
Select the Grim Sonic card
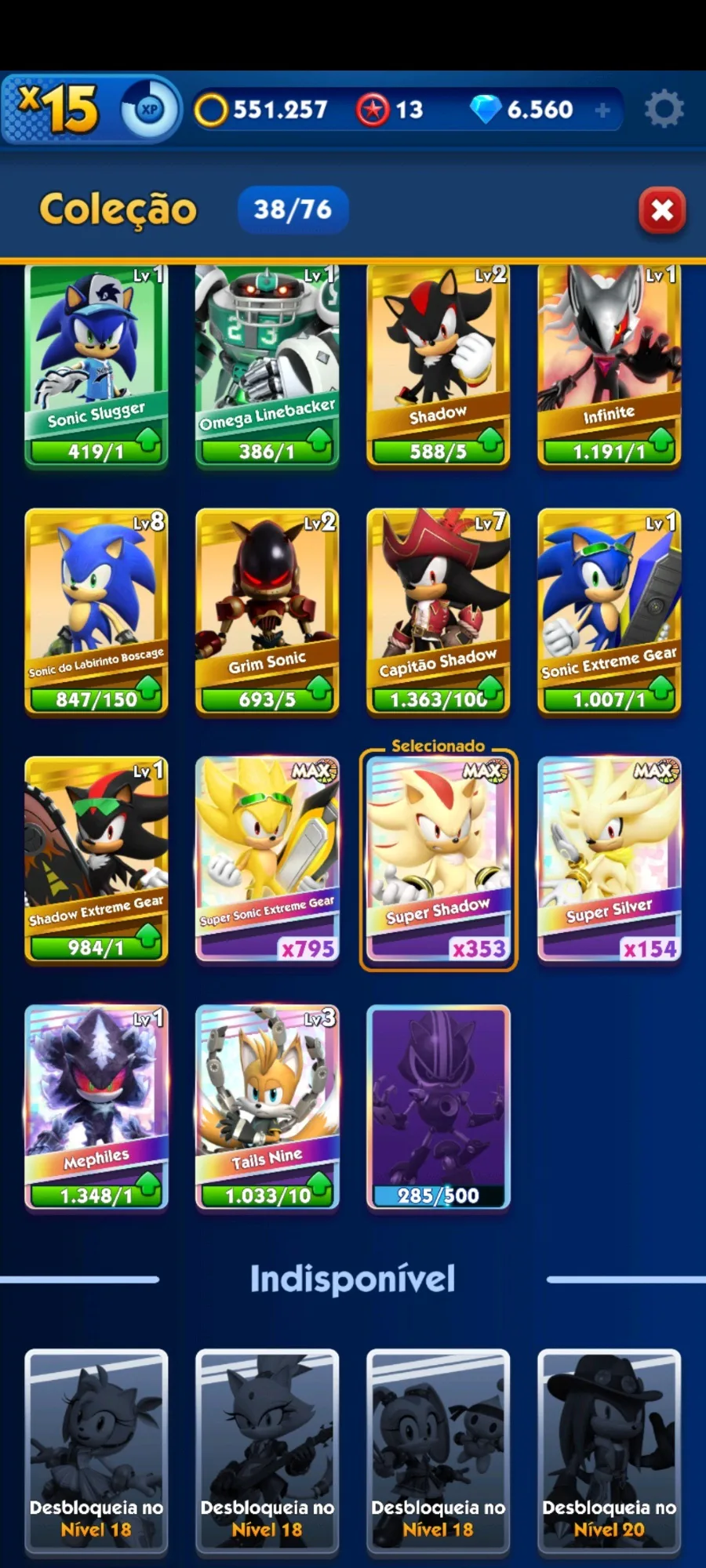(x=267, y=612)
